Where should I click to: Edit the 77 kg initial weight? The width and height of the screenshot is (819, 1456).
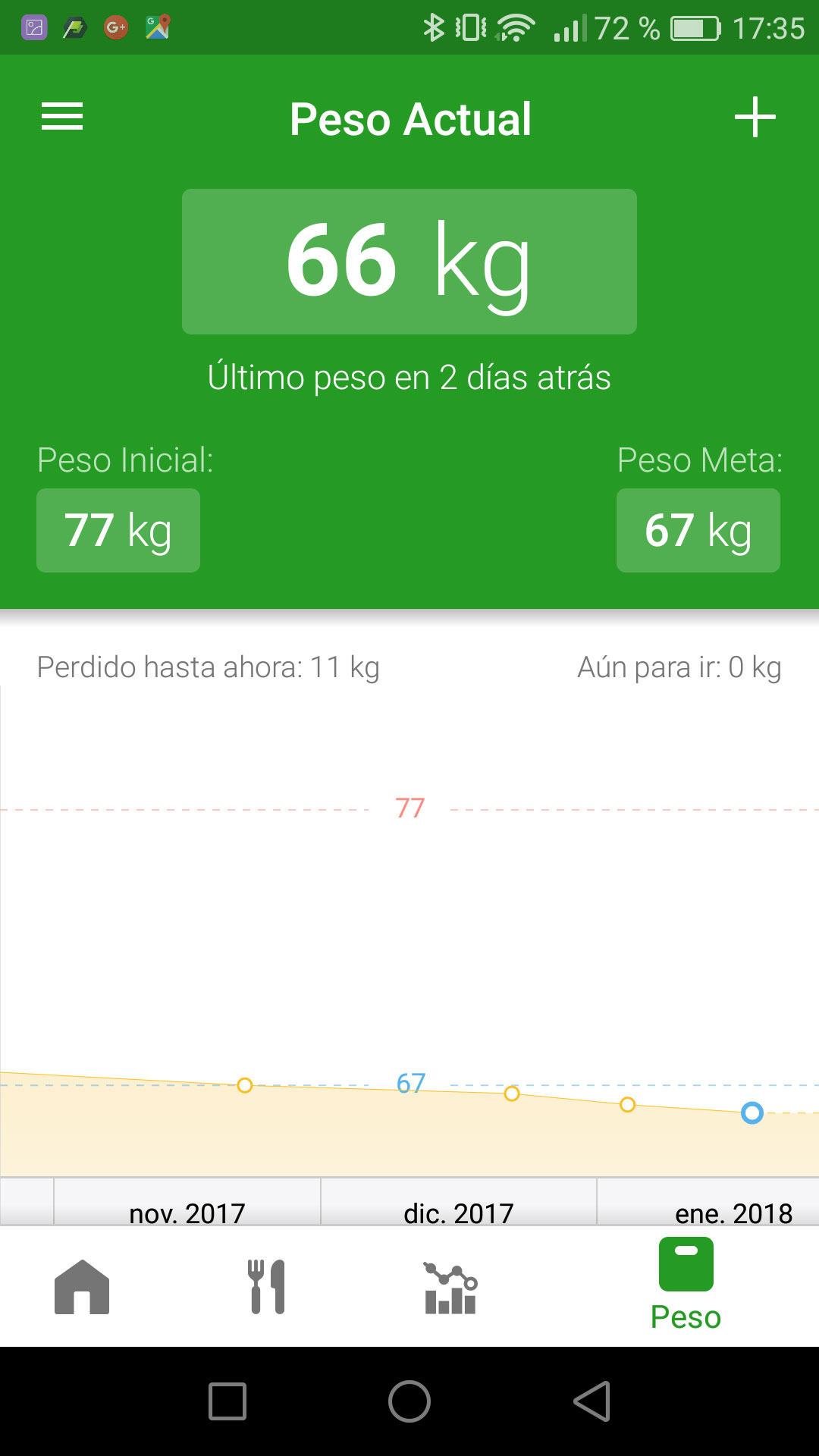pyautogui.click(x=118, y=530)
